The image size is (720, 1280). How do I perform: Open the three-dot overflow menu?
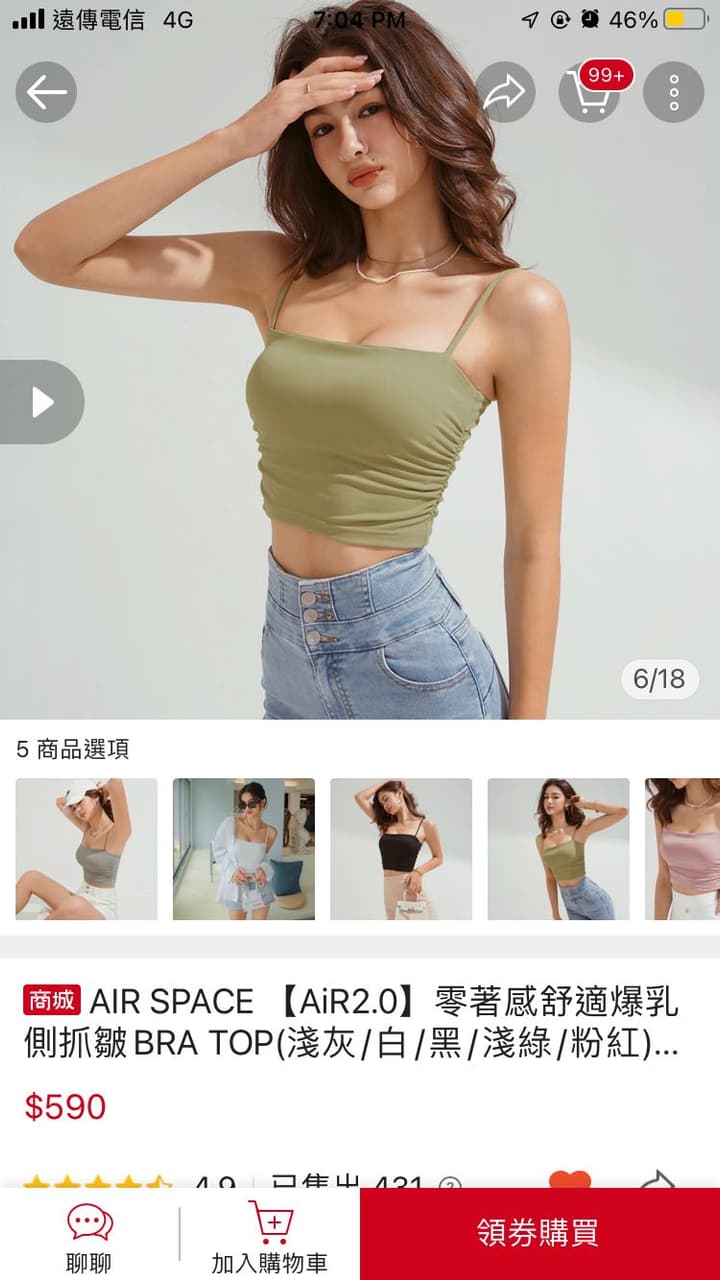(x=673, y=93)
